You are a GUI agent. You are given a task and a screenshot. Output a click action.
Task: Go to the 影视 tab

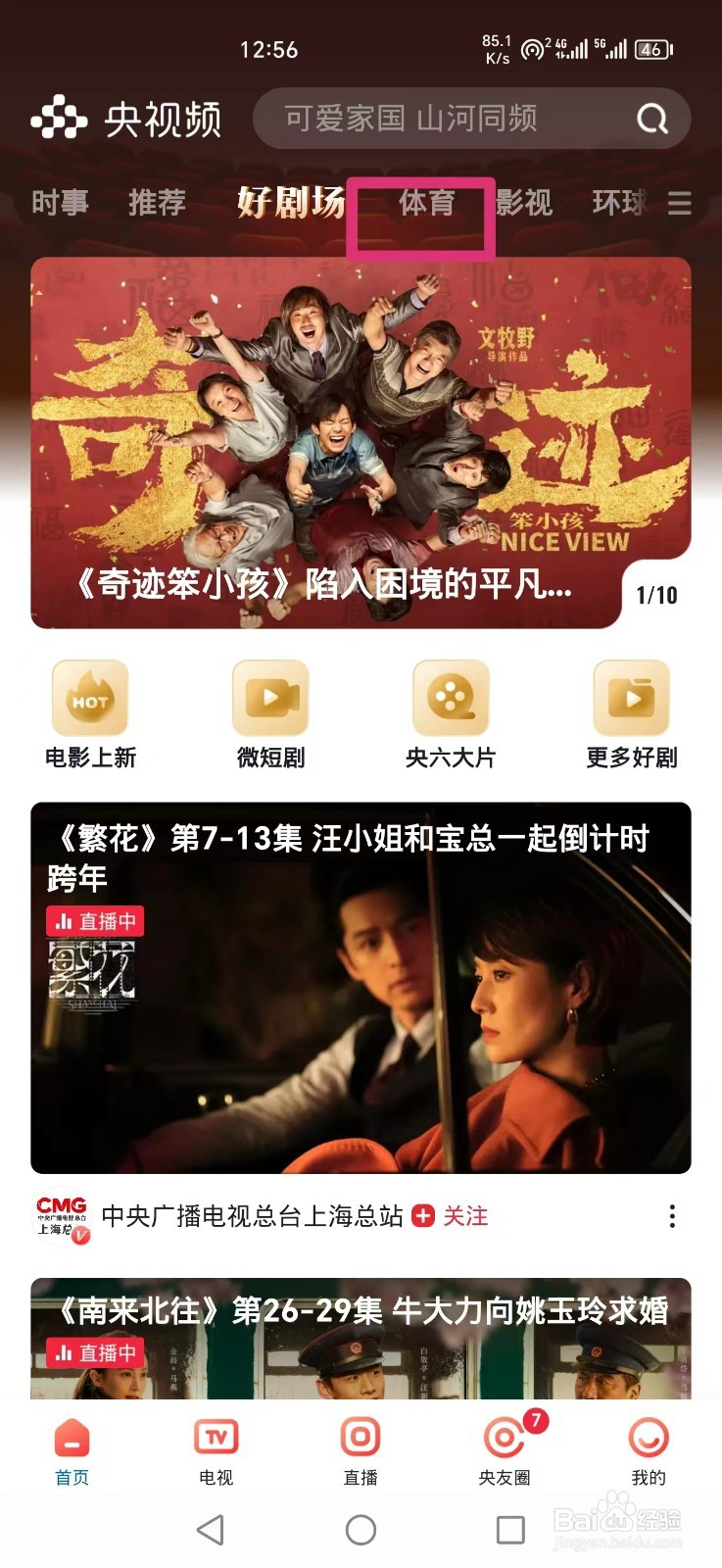(524, 203)
